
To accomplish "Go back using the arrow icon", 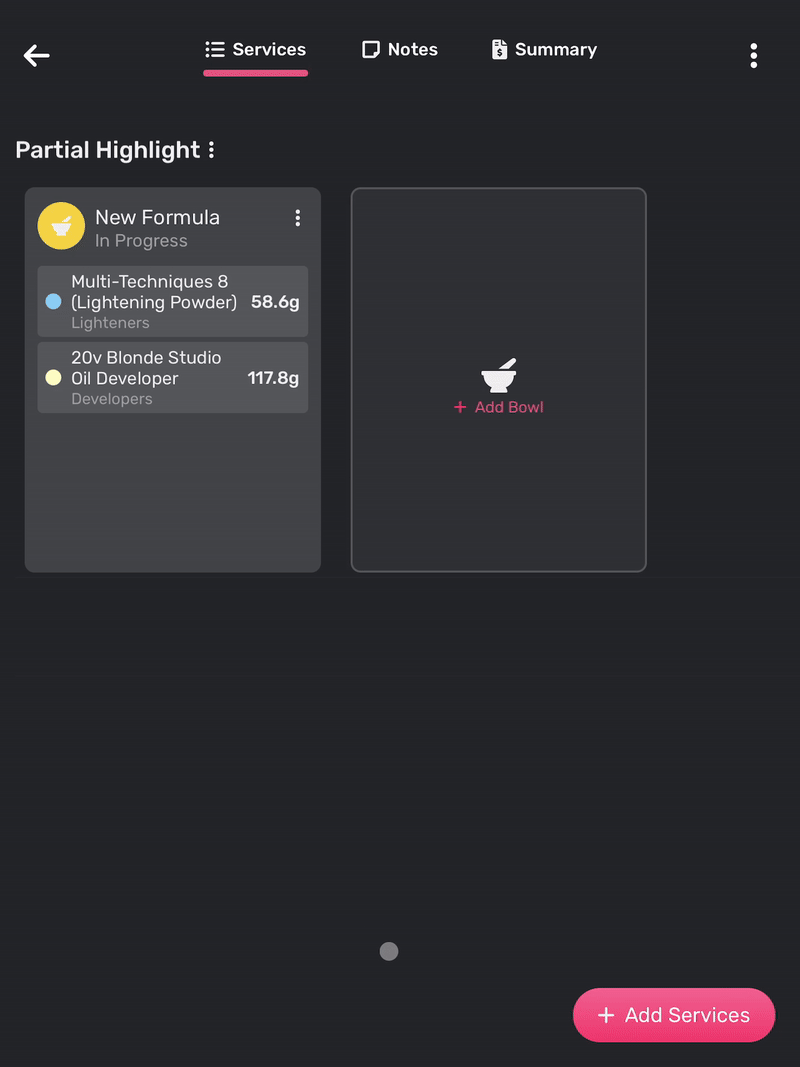I will 37,56.
